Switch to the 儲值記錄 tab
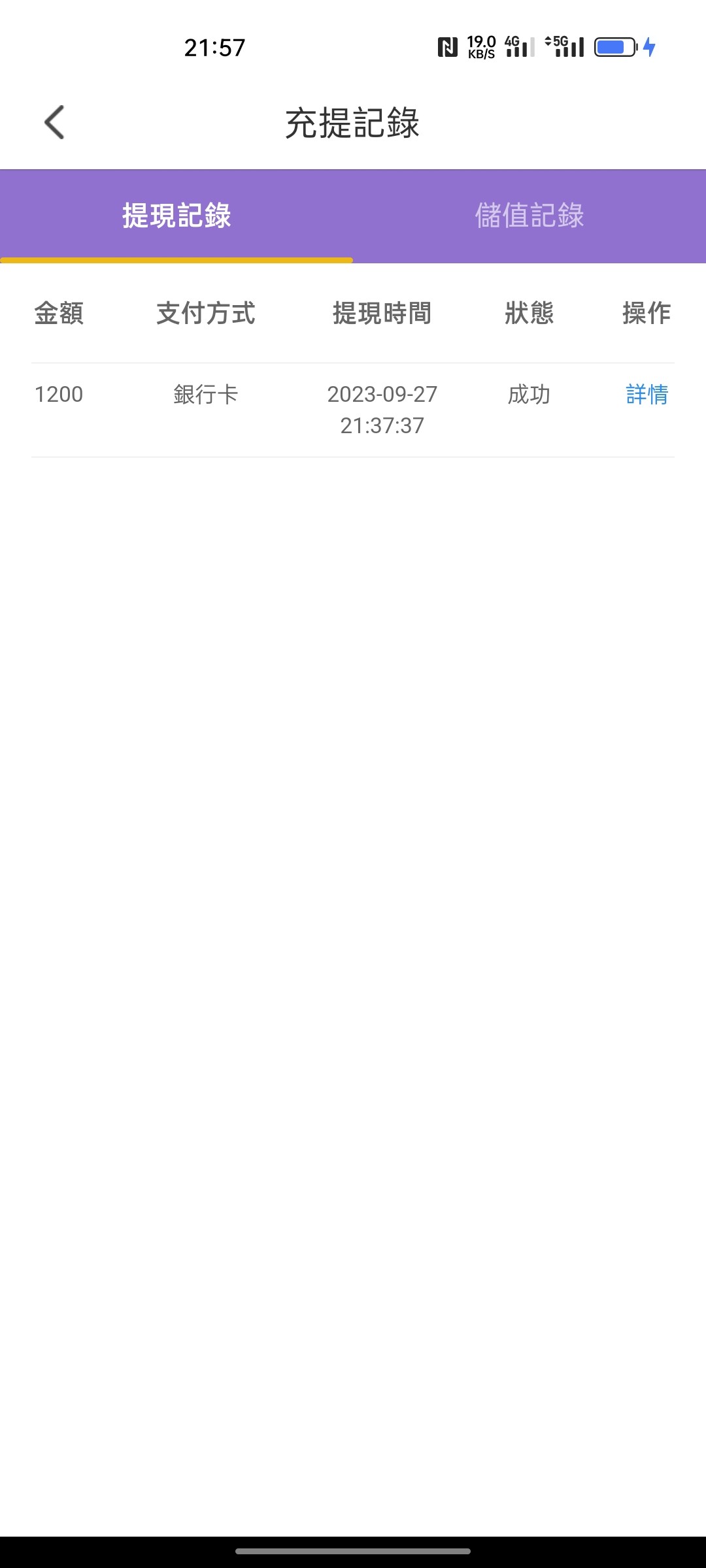 click(529, 216)
